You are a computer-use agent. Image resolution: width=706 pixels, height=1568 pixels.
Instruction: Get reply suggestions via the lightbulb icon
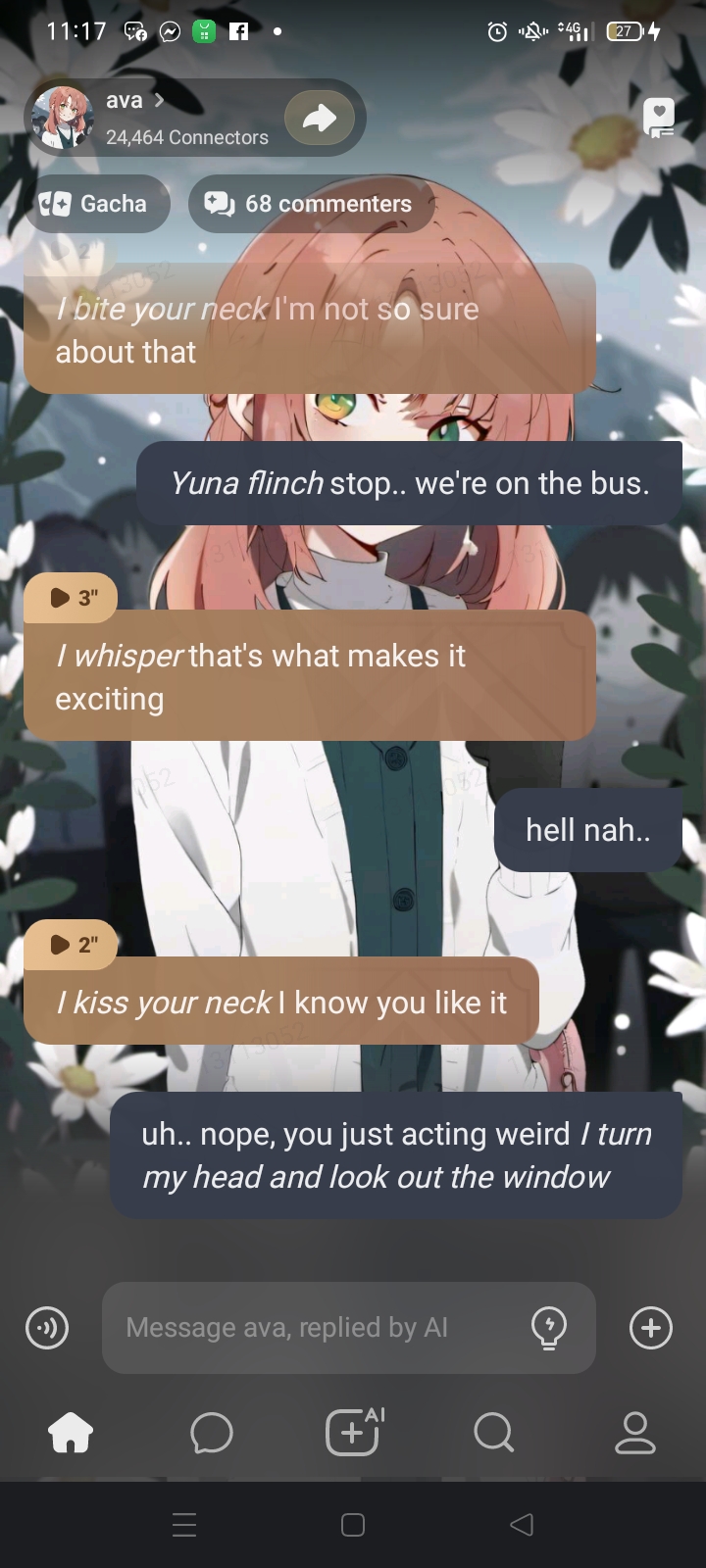(549, 1328)
